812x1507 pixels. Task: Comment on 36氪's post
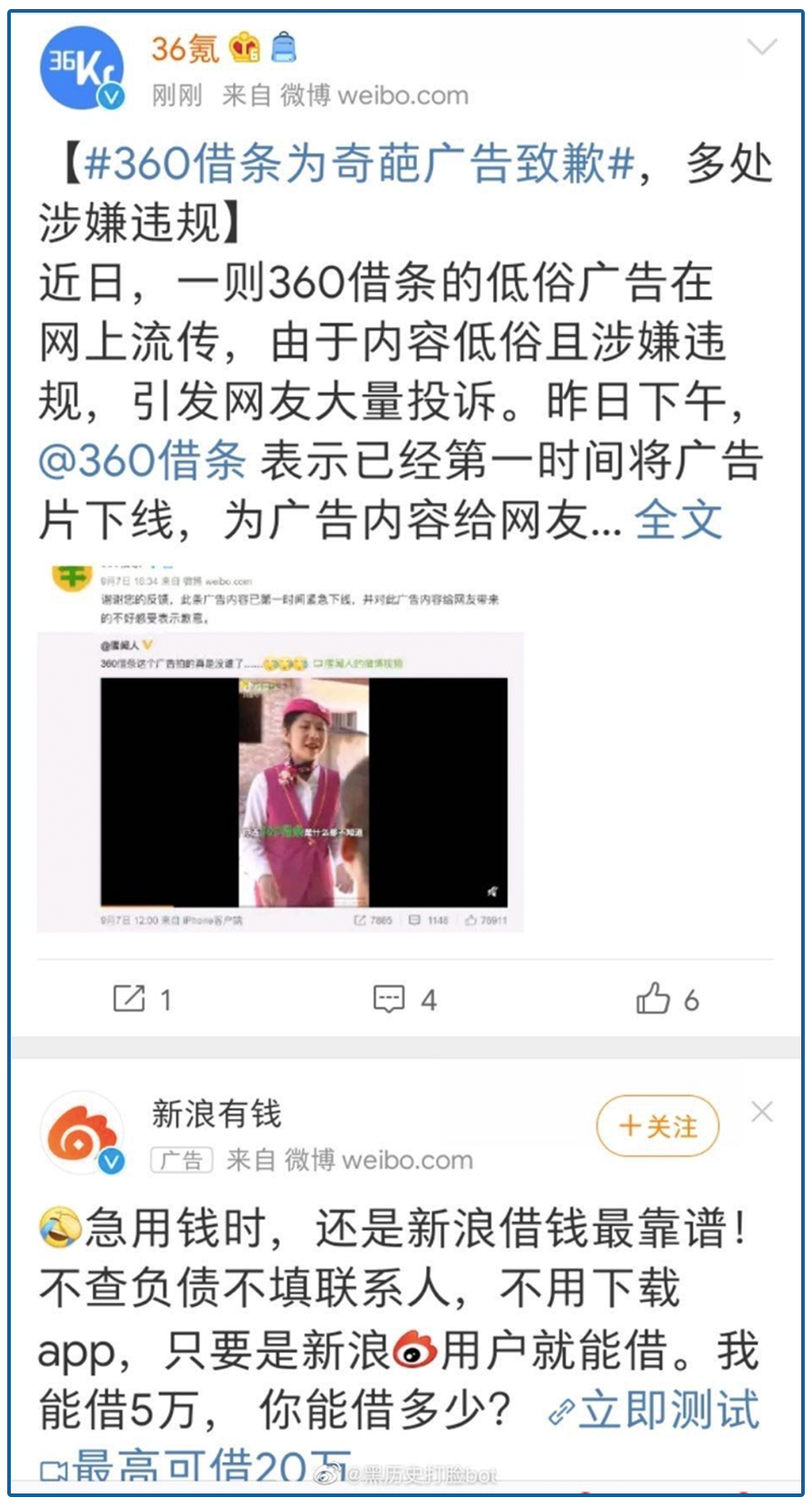pyautogui.click(x=405, y=999)
